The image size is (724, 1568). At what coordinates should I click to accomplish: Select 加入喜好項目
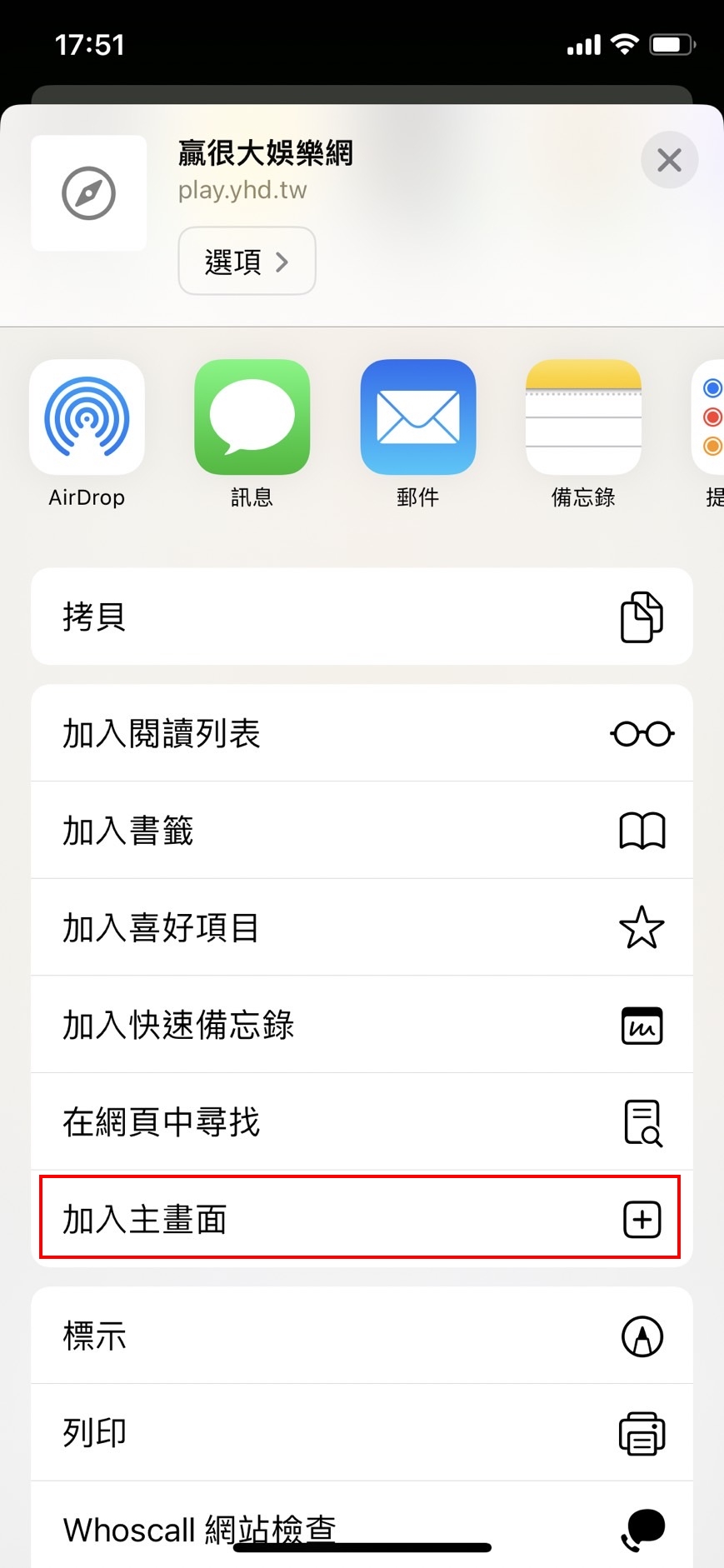click(x=362, y=927)
